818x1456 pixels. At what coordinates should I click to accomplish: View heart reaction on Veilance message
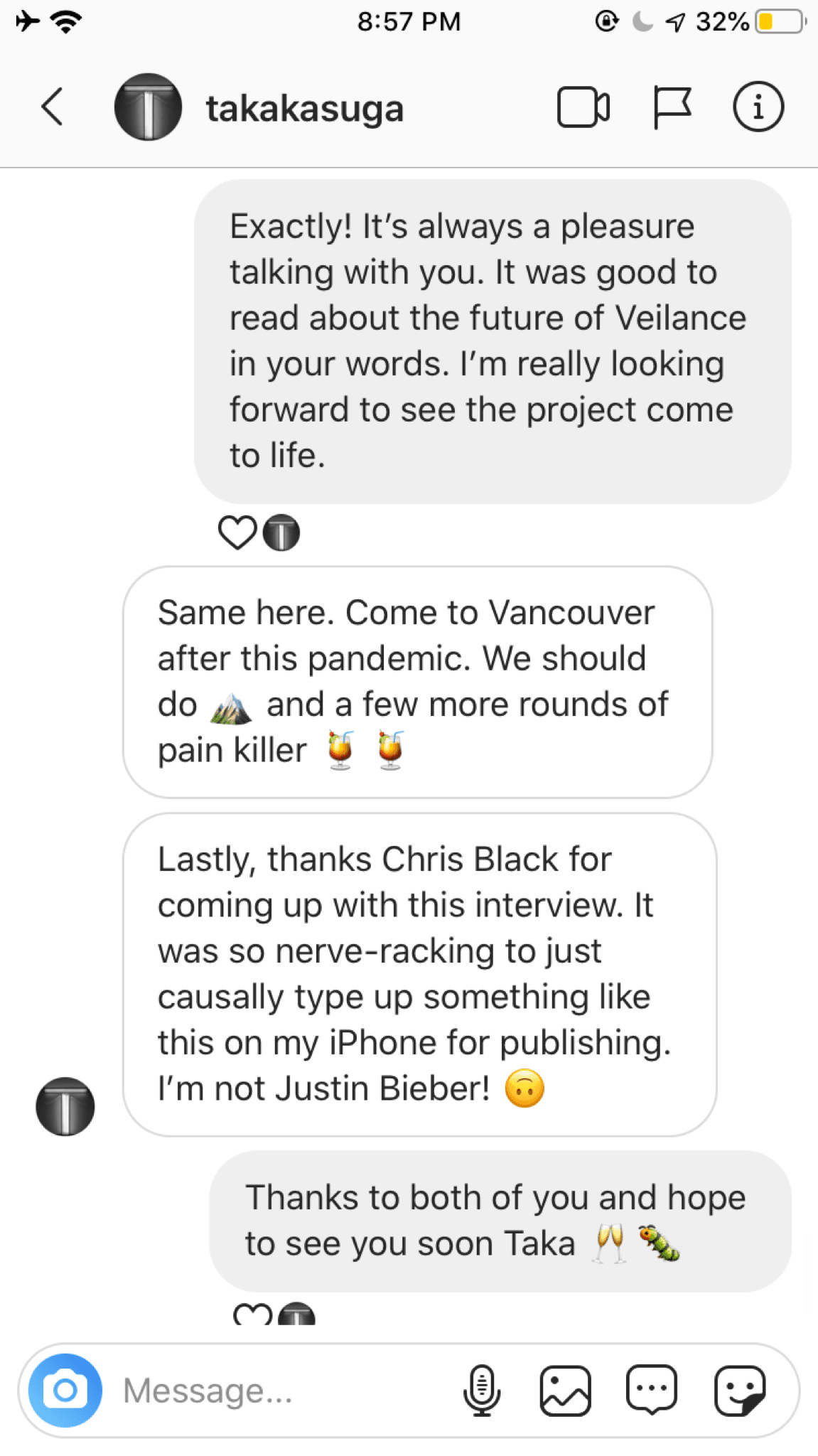coord(237,532)
